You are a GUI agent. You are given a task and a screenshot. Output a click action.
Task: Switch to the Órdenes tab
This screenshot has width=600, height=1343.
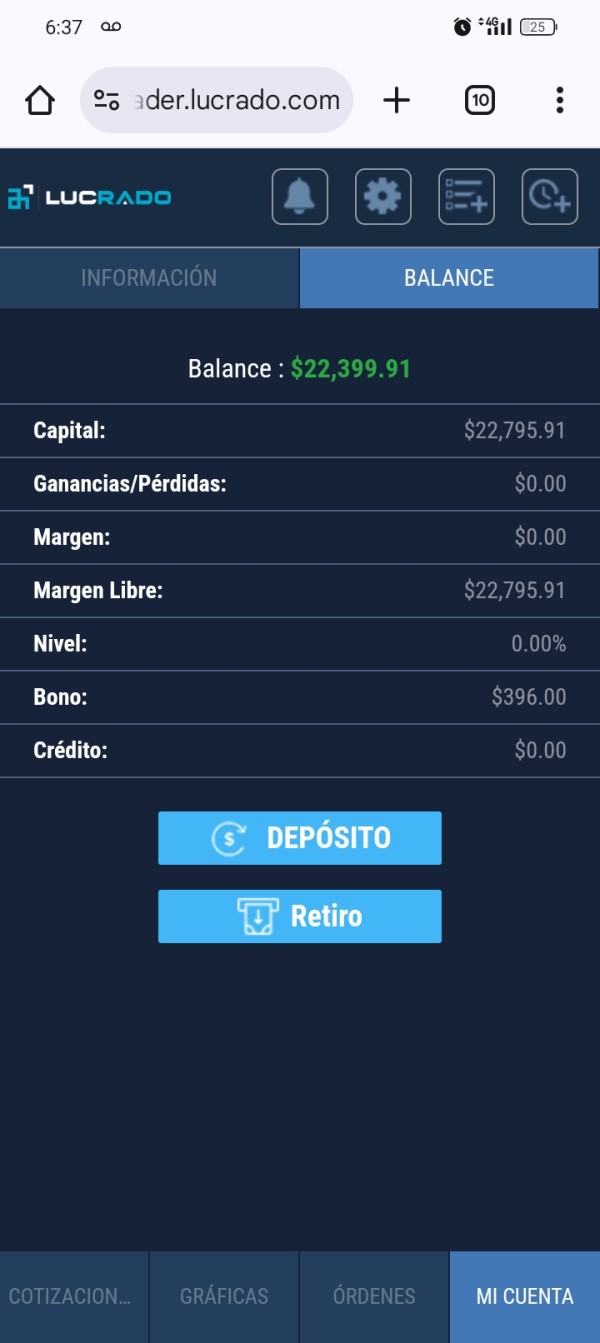(x=374, y=1296)
